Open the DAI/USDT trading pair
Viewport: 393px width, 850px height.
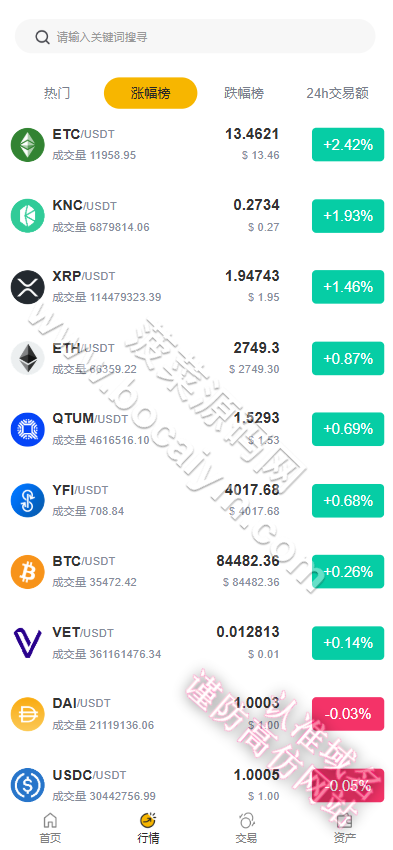click(196, 714)
